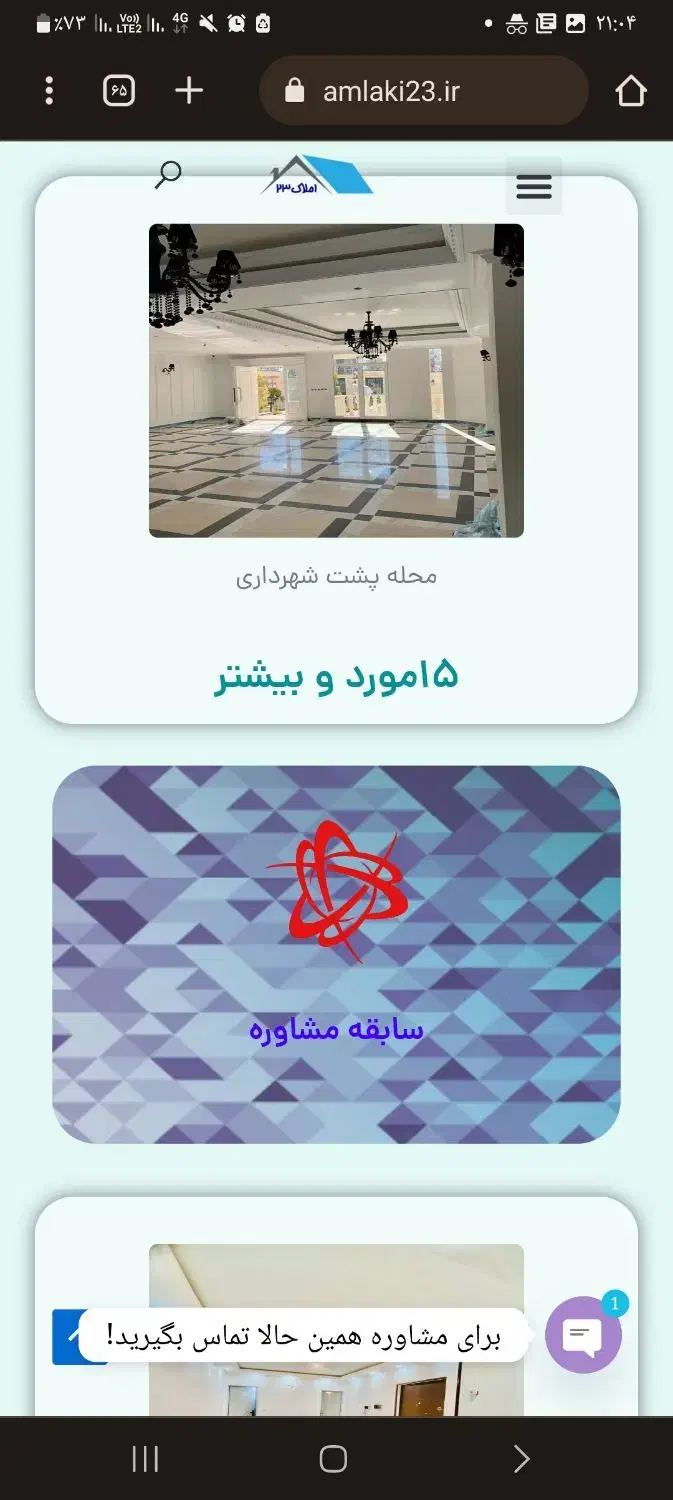Image resolution: width=673 pixels, height=1500 pixels.
Task: Open the hamburger menu of the site
Action: coord(533,186)
